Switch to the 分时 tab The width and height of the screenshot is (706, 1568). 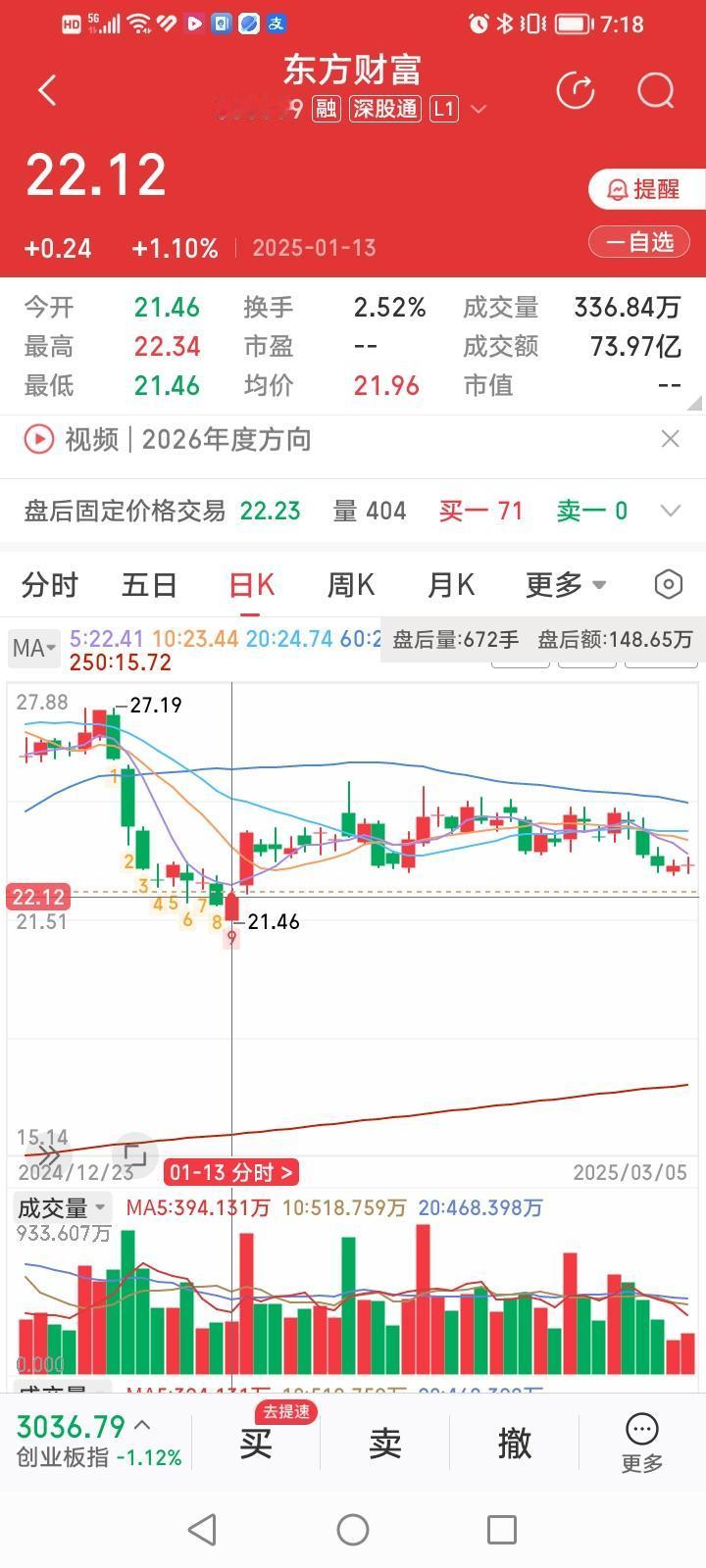[x=50, y=584]
